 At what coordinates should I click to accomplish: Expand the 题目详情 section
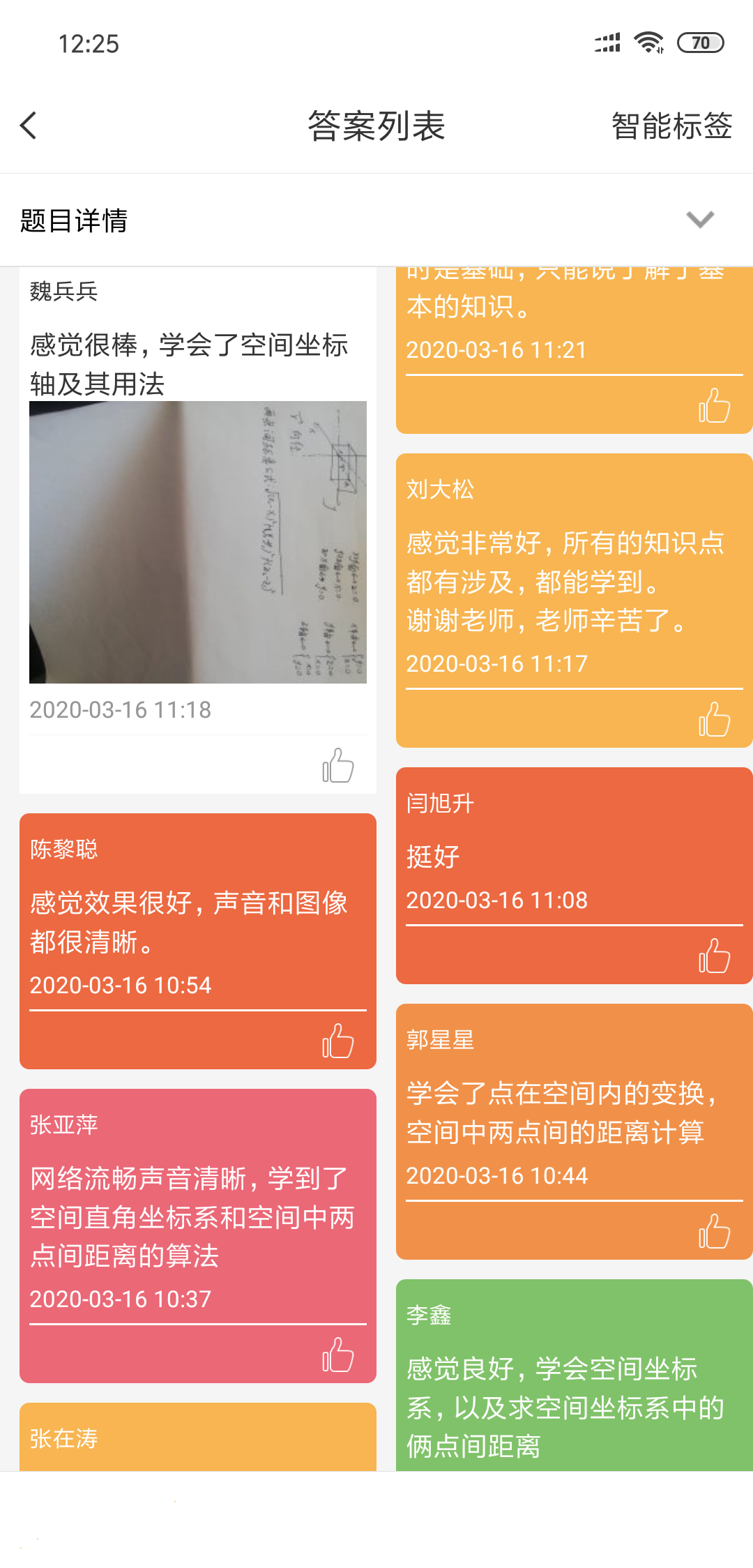coord(699,220)
